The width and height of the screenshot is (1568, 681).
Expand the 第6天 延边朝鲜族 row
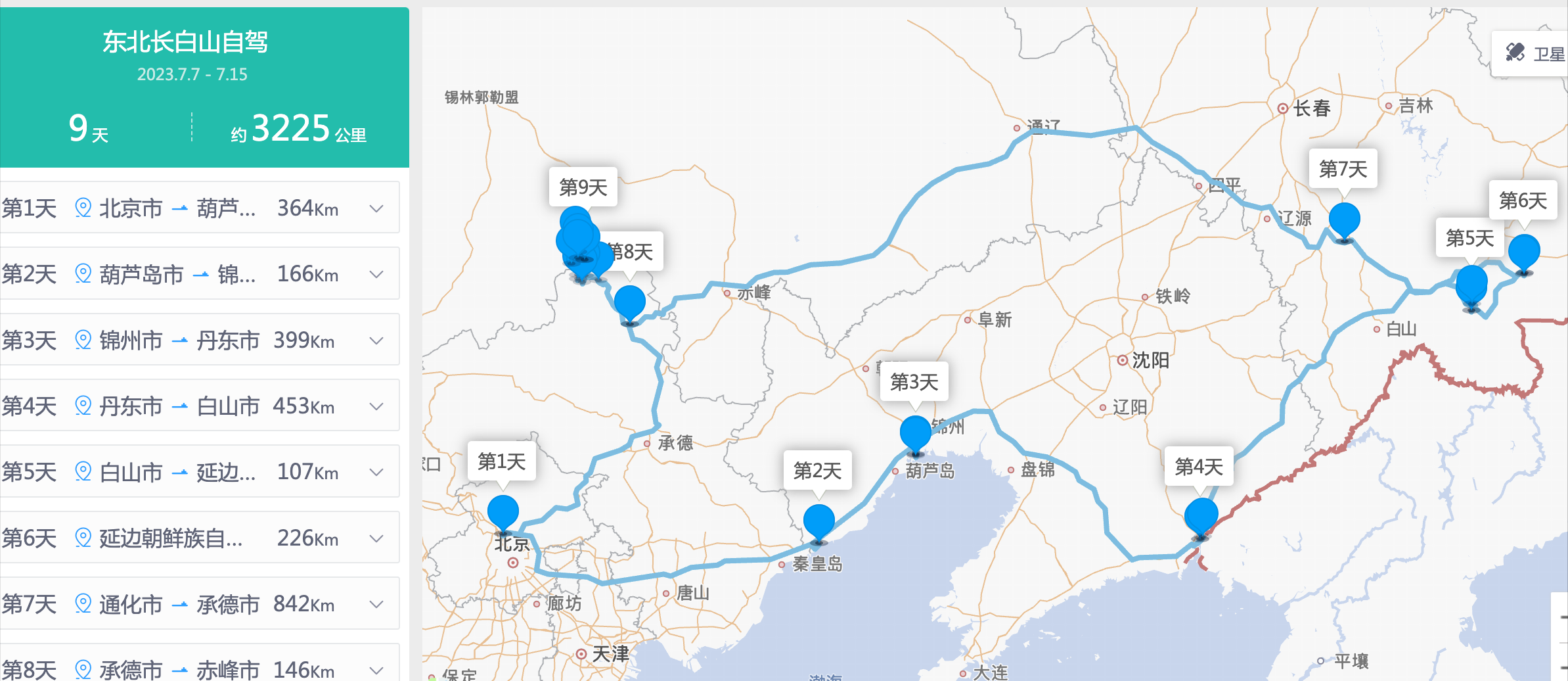click(x=376, y=538)
